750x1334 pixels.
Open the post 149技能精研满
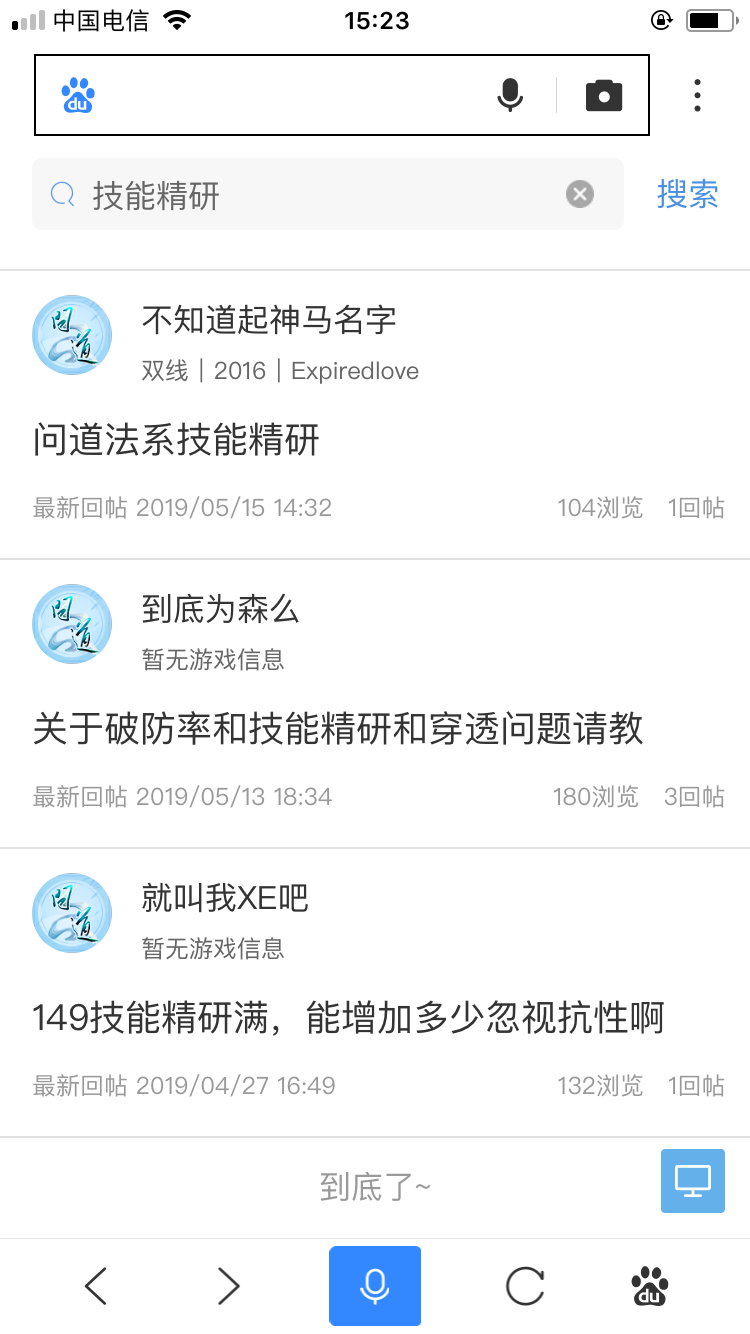tap(348, 1018)
